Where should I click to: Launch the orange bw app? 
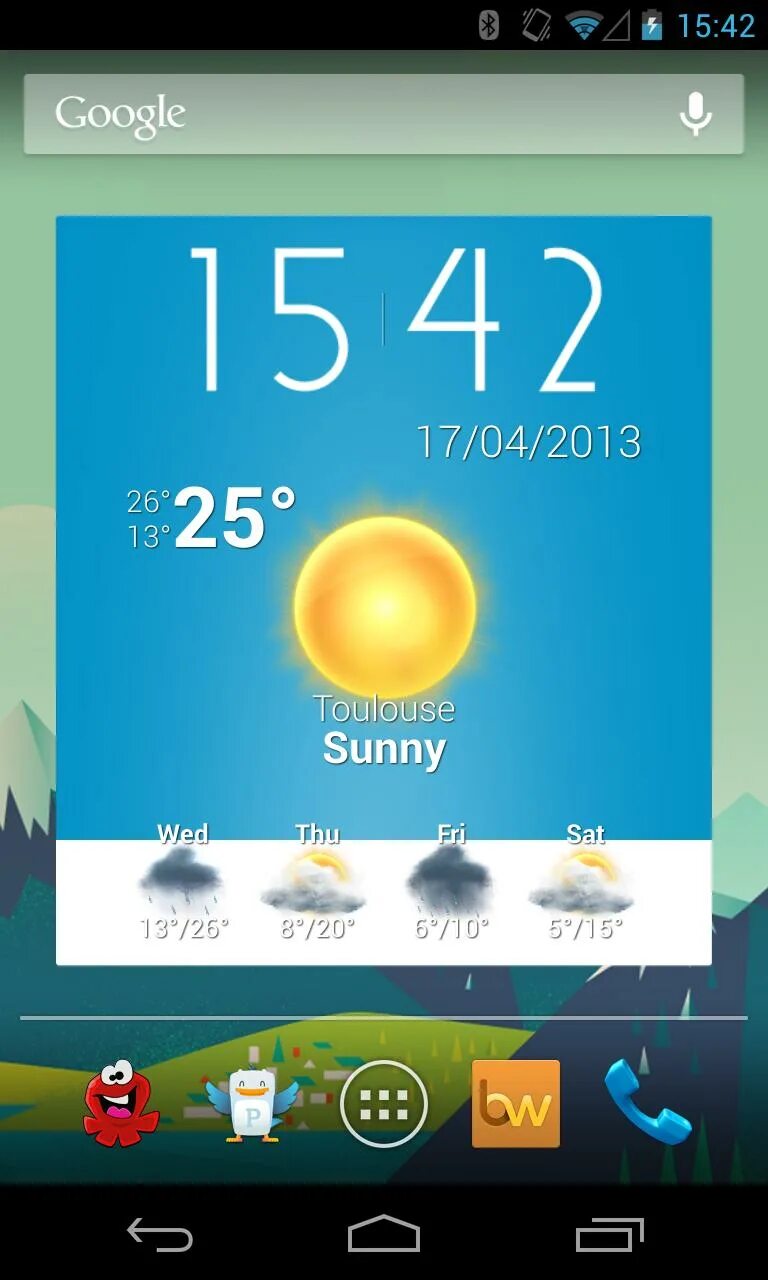coord(516,1104)
